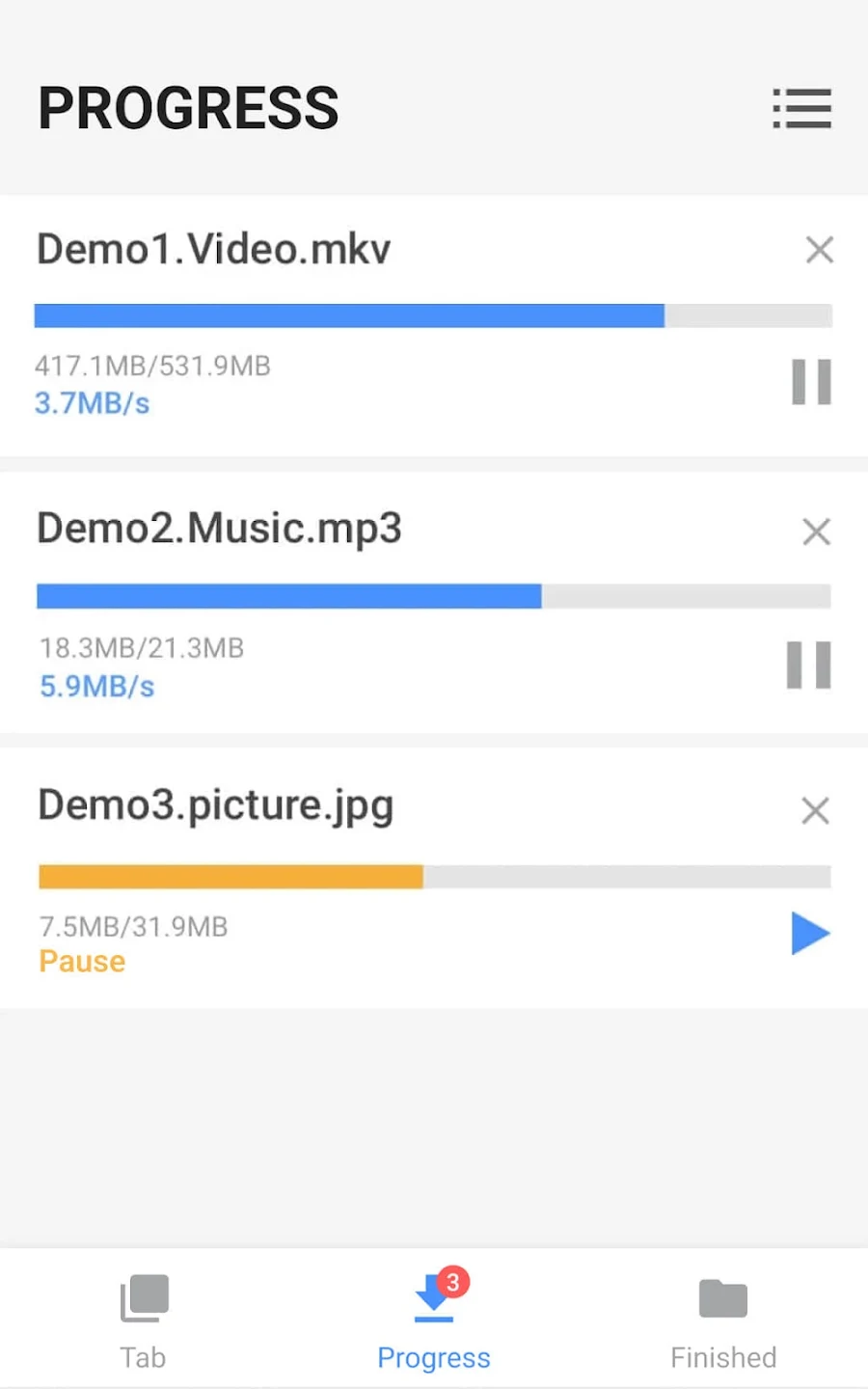868x1389 pixels.
Task: Tap the Pause label under Demo3.picture.jpg
Action: (x=81, y=961)
